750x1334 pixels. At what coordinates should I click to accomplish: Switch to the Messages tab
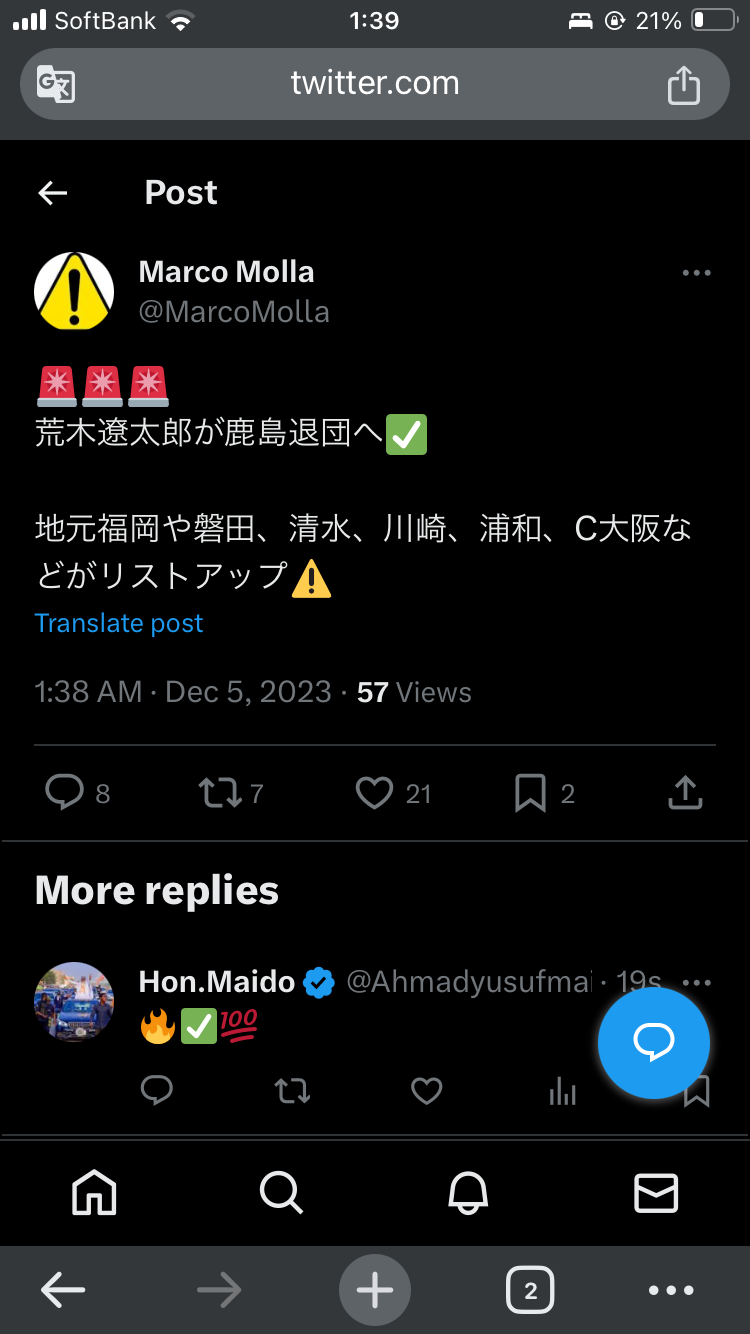pos(656,1192)
